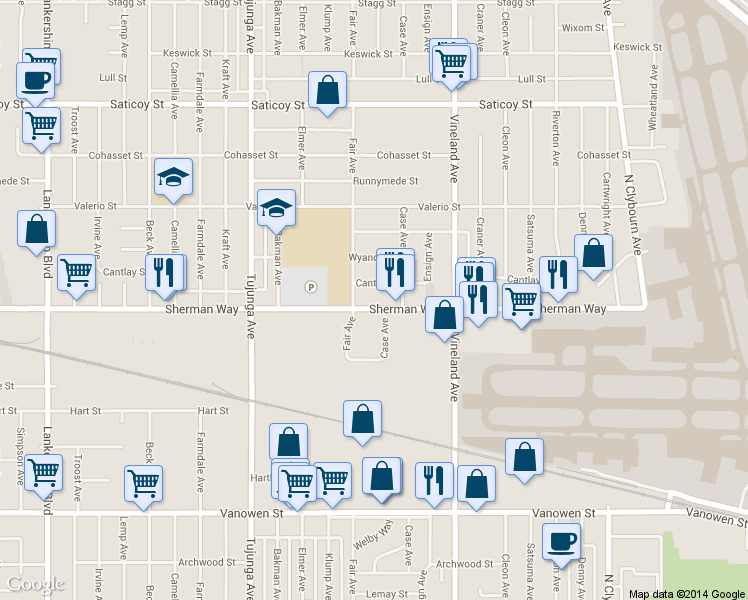Screen dimensions: 748x600
Task: Tap the grocery cart marker beside Irvine Ave
Action: 77,273
